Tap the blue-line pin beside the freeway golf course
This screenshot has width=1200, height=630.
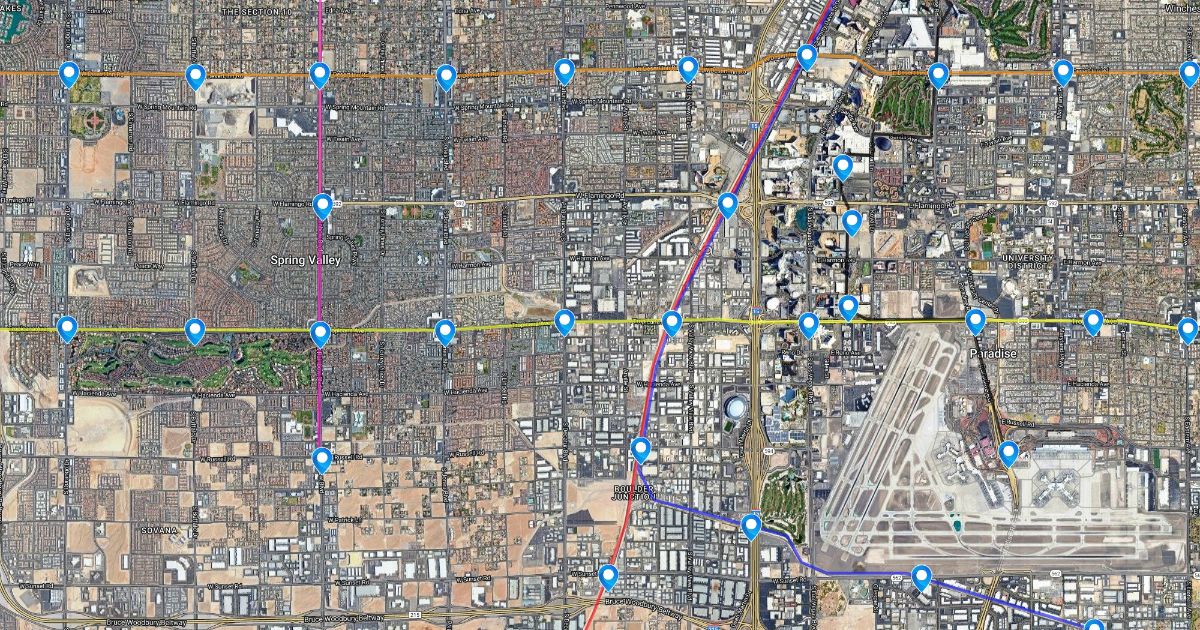[751, 526]
